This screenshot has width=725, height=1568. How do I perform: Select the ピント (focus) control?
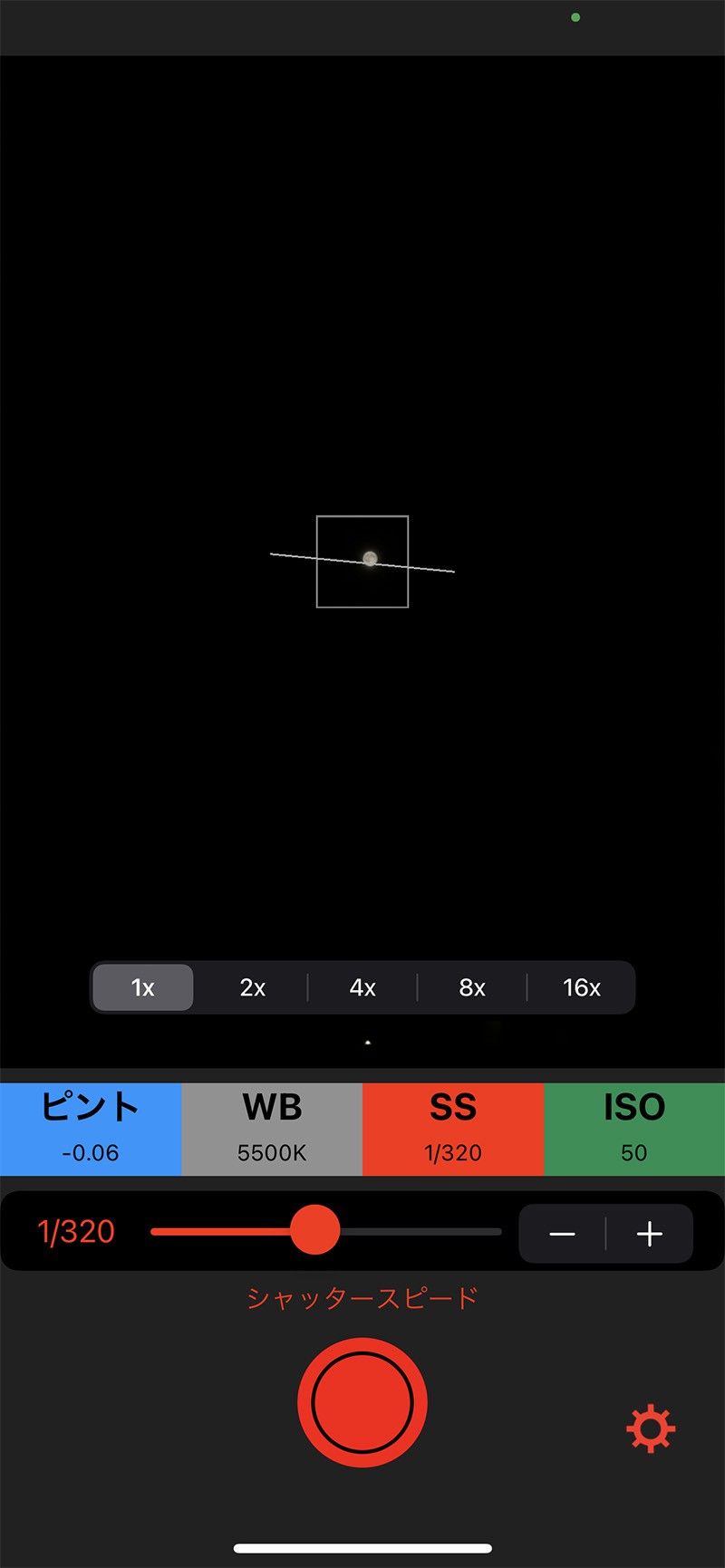pos(91,1126)
